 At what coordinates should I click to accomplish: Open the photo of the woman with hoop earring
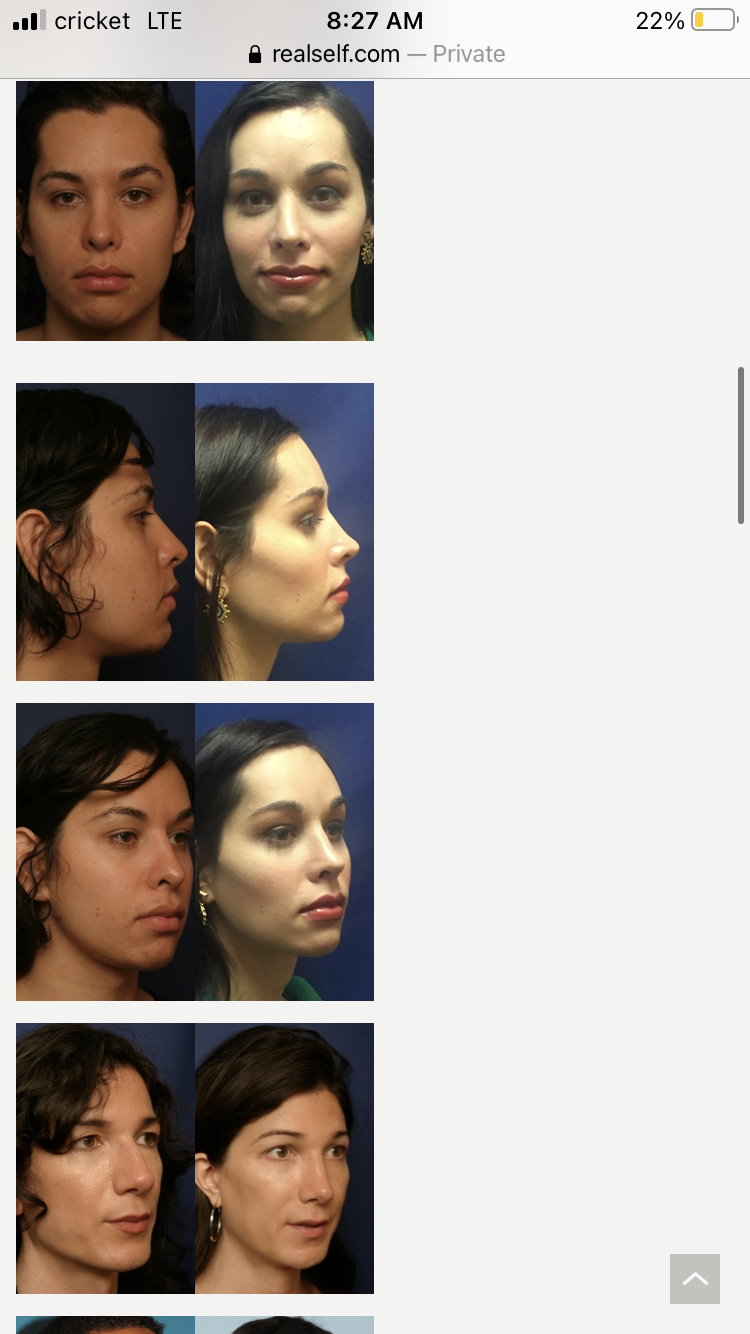[195, 1158]
